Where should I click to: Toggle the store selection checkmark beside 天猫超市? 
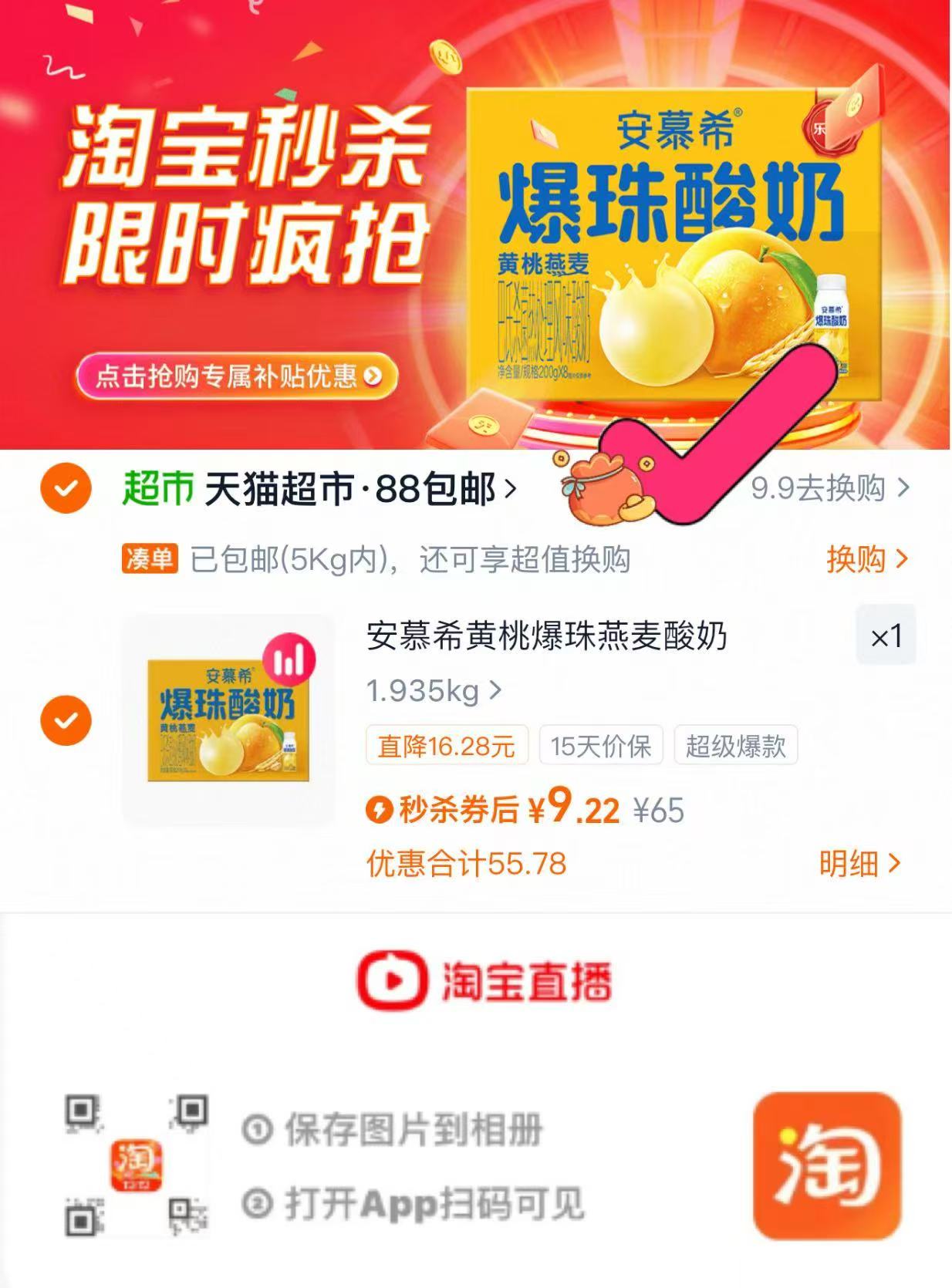pyautogui.click(x=65, y=487)
